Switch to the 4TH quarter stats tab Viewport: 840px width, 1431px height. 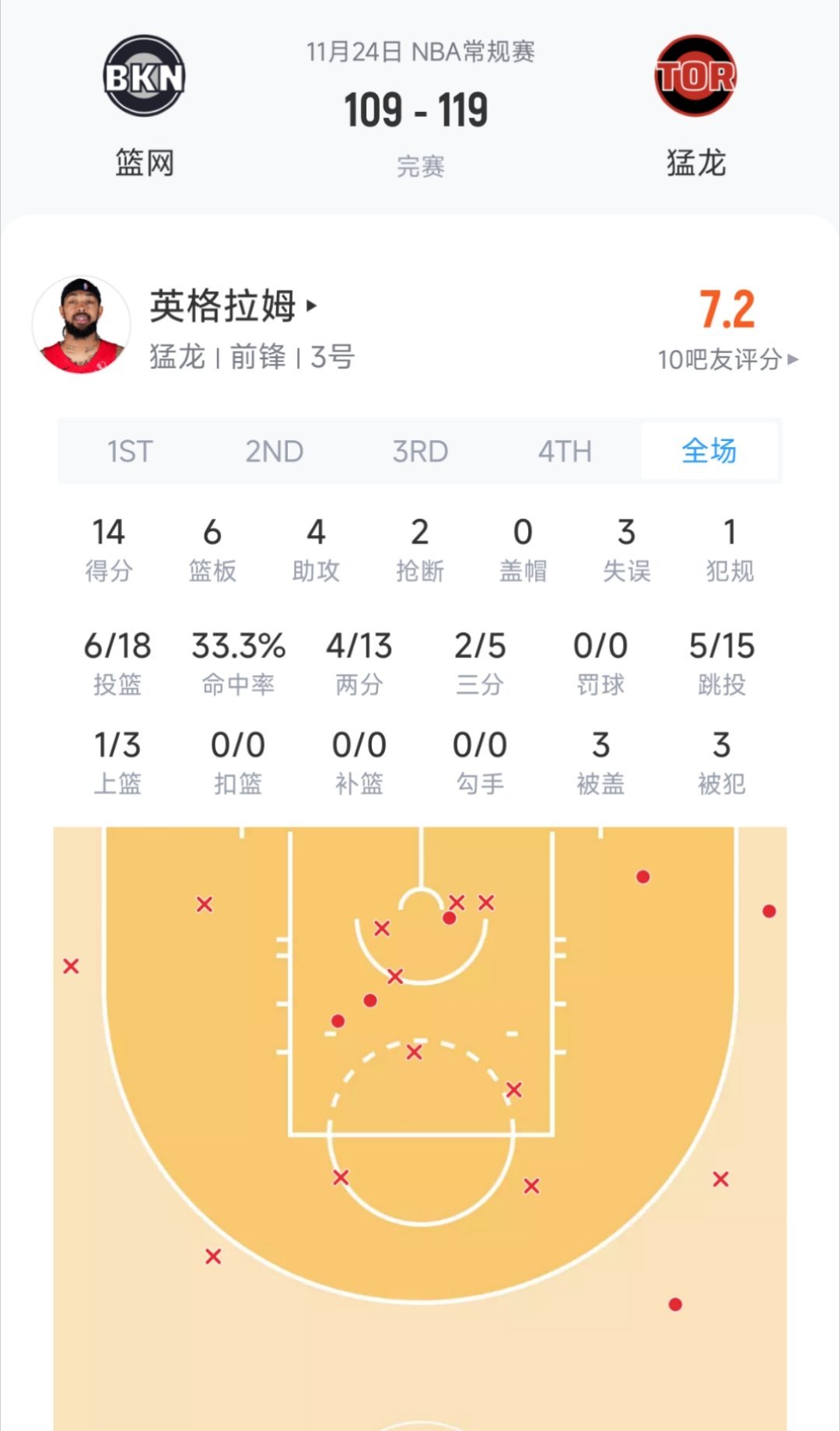click(x=565, y=451)
